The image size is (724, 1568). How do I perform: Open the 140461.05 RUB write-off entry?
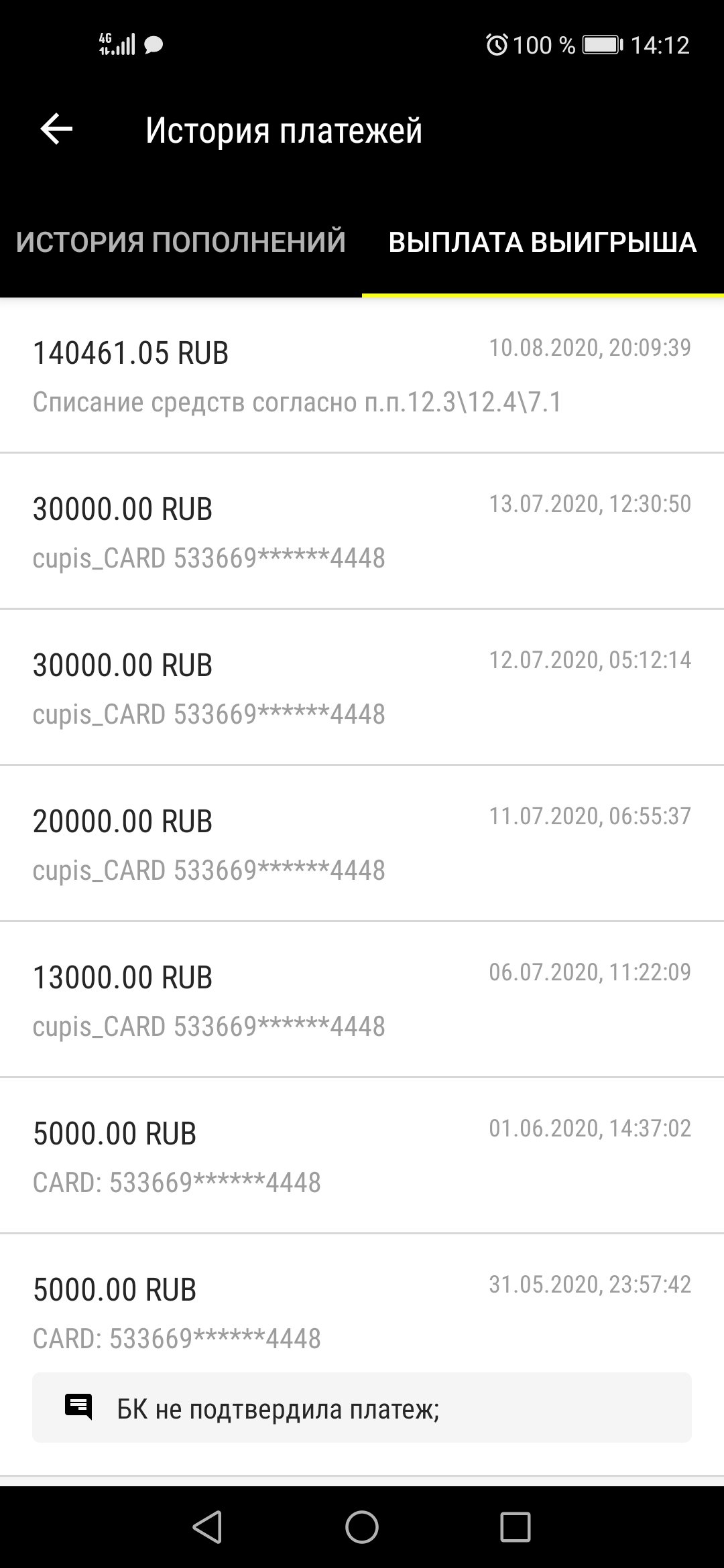click(x=362, y=376)
